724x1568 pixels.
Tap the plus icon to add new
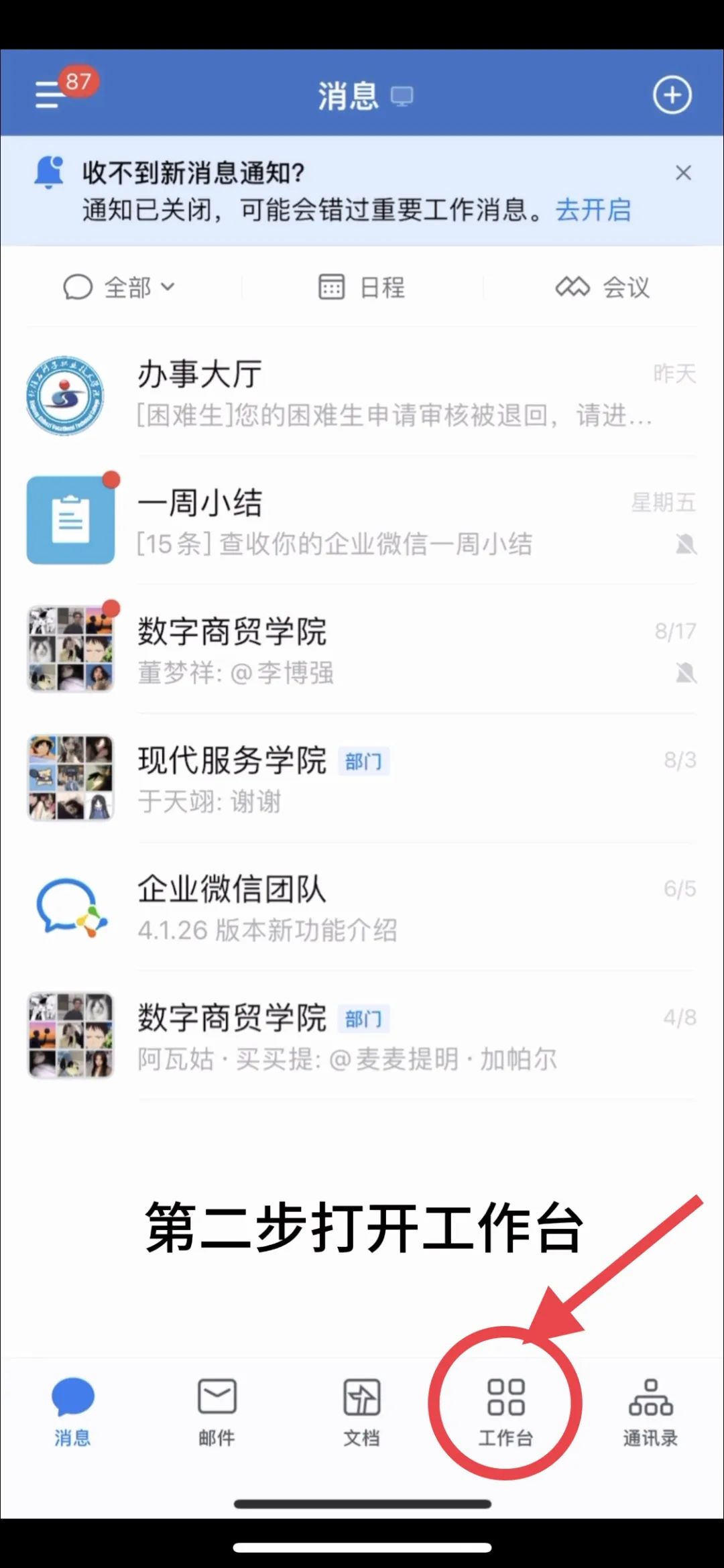tap(672, 95)
